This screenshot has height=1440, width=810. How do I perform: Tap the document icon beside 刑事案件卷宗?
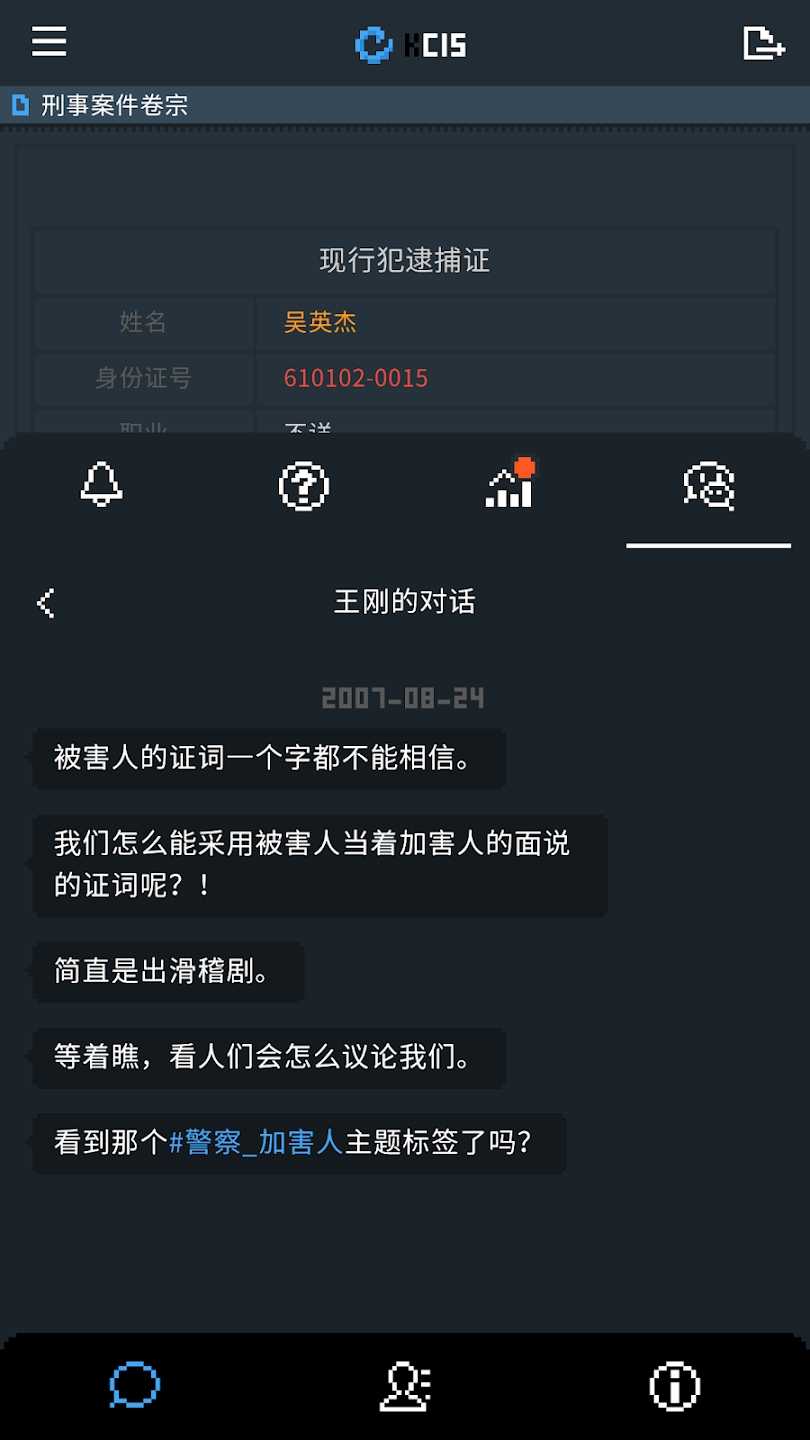[19, 104]
